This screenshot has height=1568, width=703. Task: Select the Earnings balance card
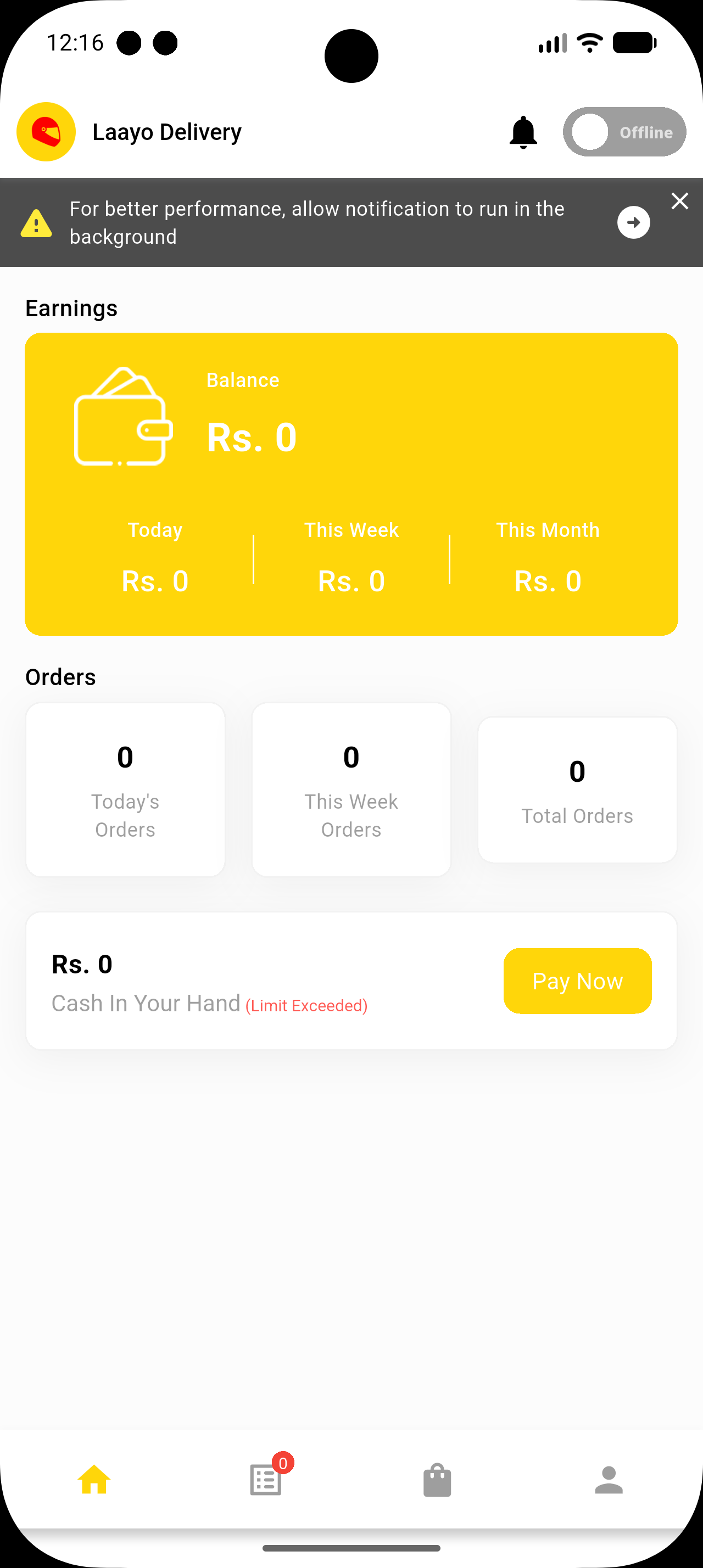click(351, 483)
